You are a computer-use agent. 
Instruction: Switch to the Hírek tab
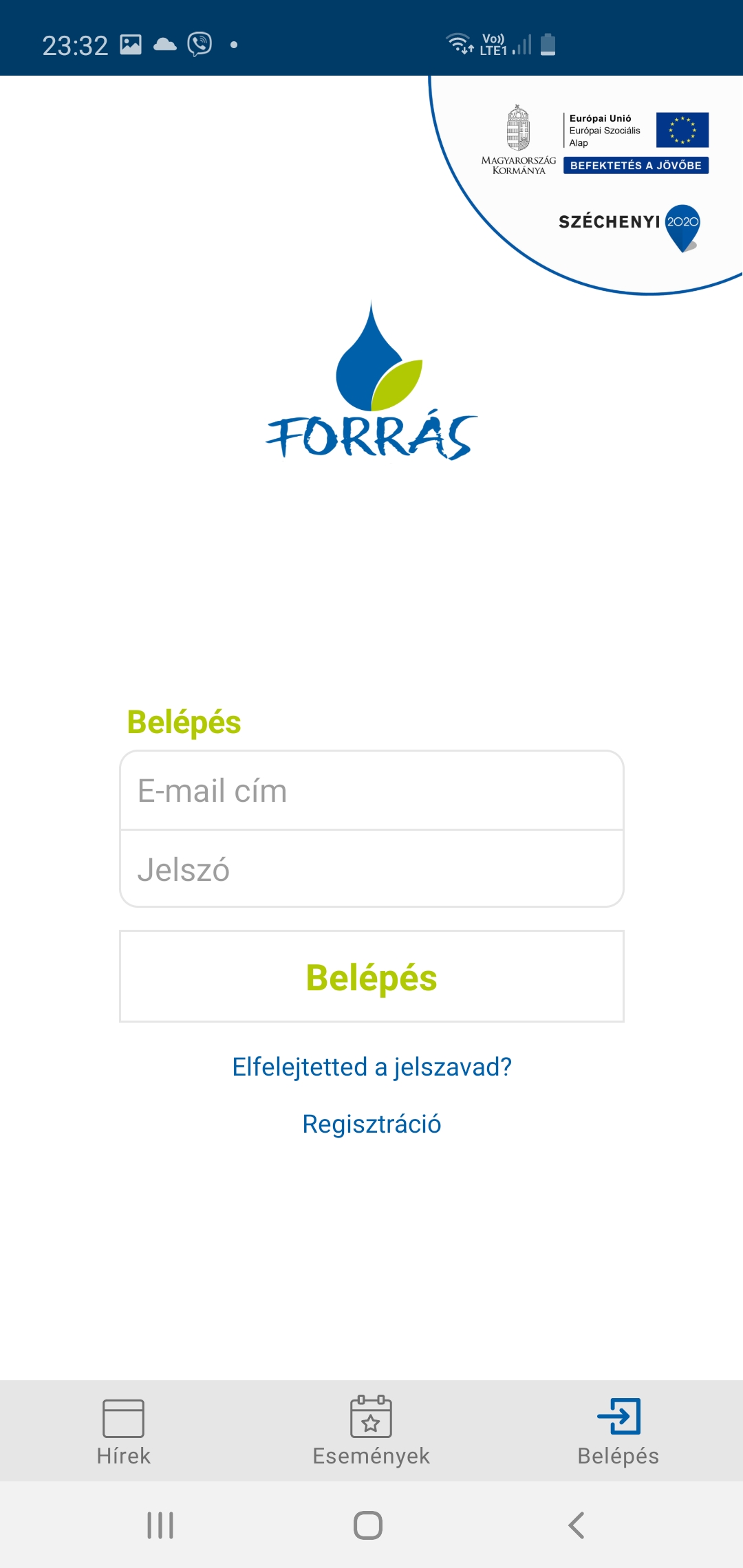point(124,1430)
